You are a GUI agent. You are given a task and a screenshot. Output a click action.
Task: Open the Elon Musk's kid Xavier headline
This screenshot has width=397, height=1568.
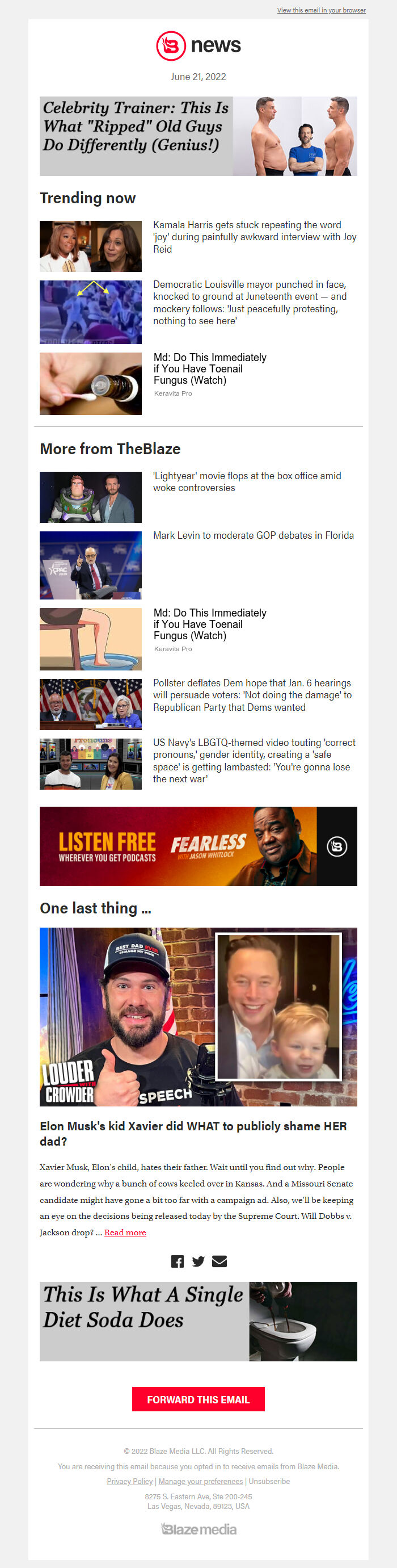[x=193, y=1133]
